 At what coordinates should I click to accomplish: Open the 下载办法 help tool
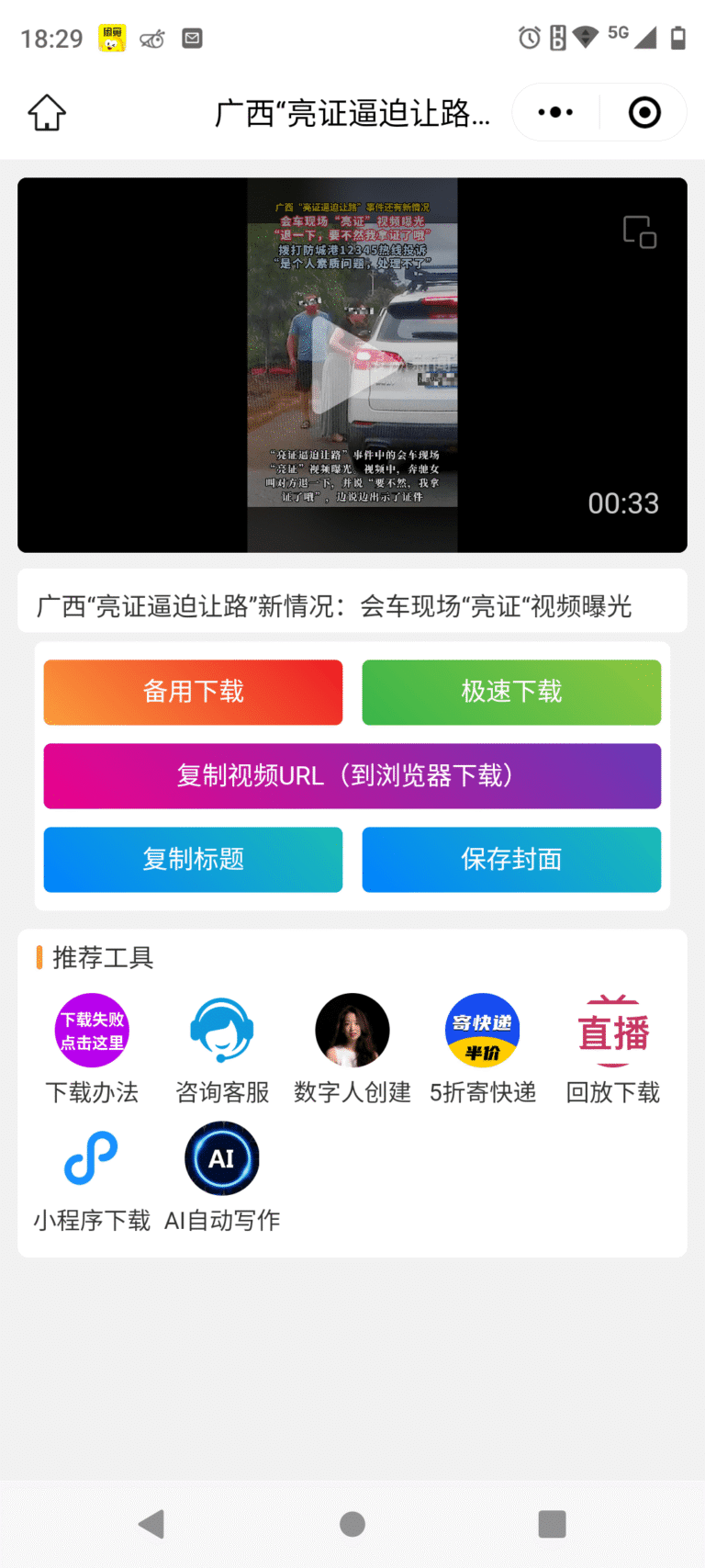92,1048
